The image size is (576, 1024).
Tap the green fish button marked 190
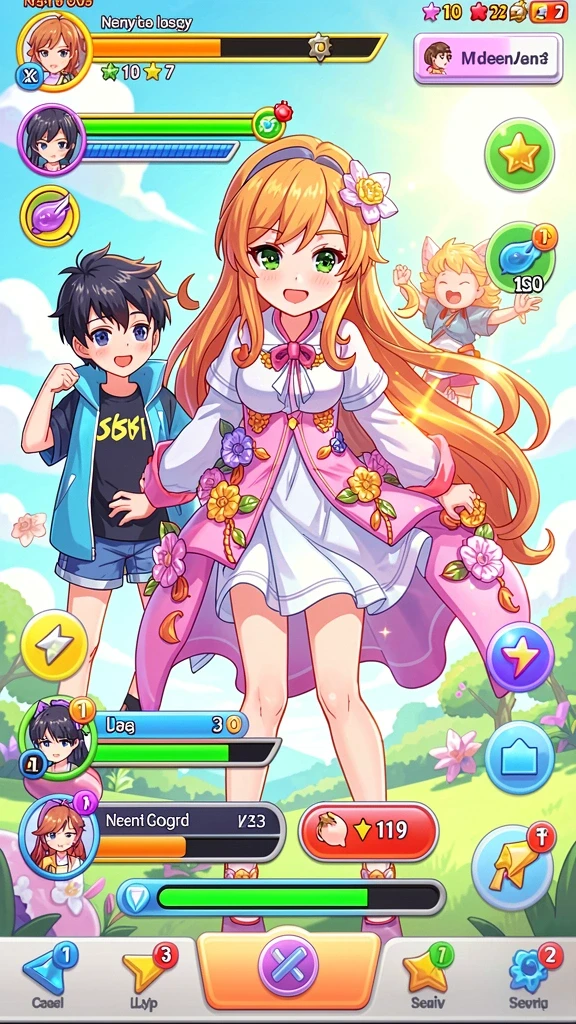(520, 259)
